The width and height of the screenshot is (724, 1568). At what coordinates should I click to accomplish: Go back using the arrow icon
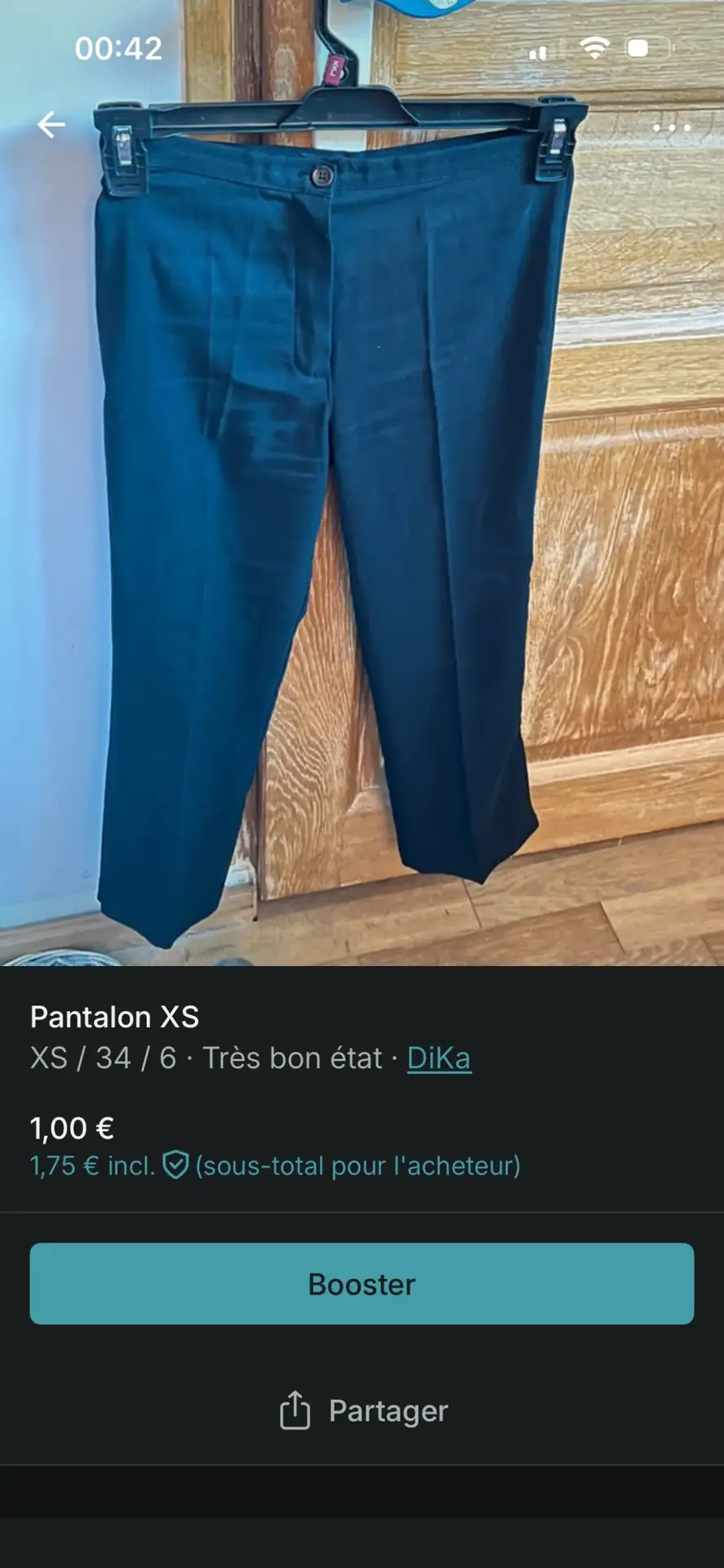[51, 125]
